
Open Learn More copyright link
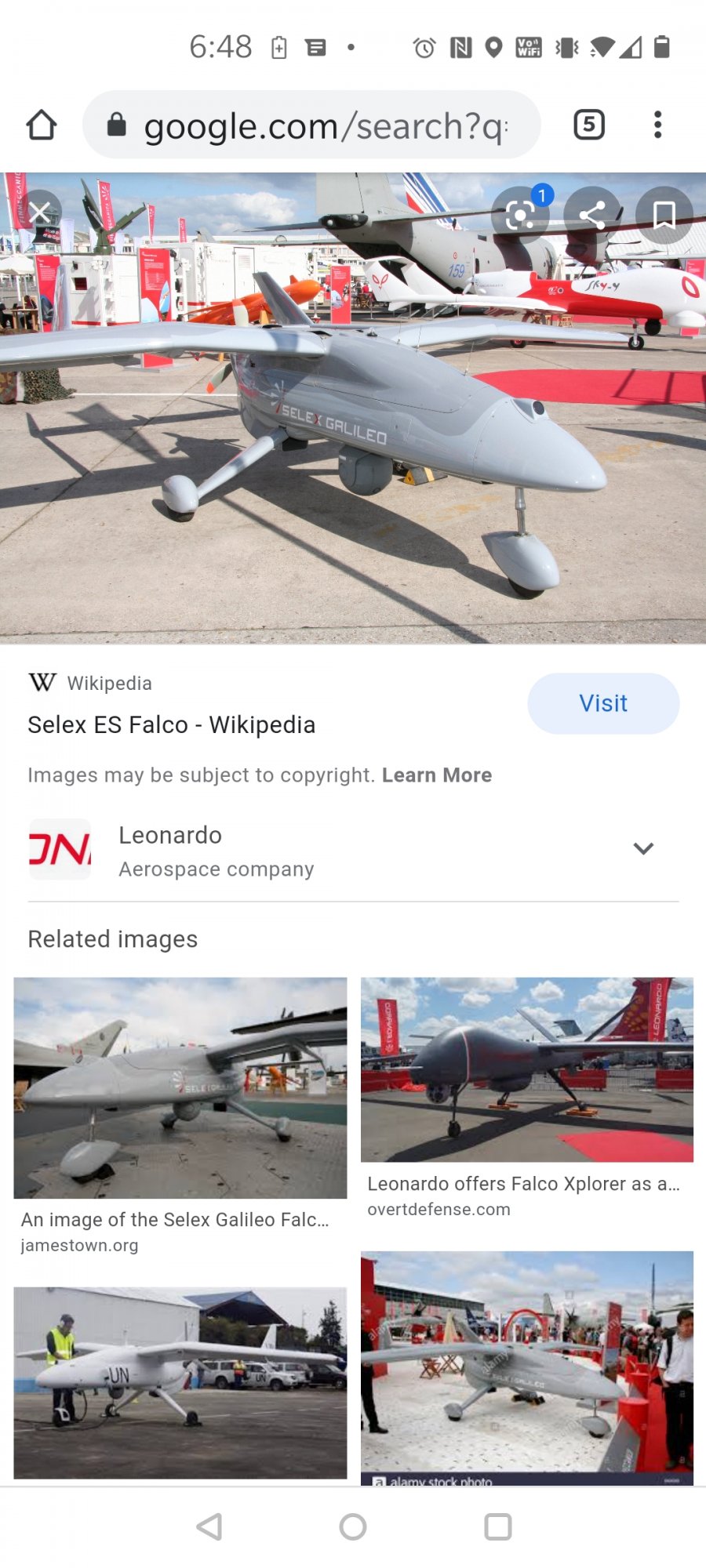coord(437,775)
